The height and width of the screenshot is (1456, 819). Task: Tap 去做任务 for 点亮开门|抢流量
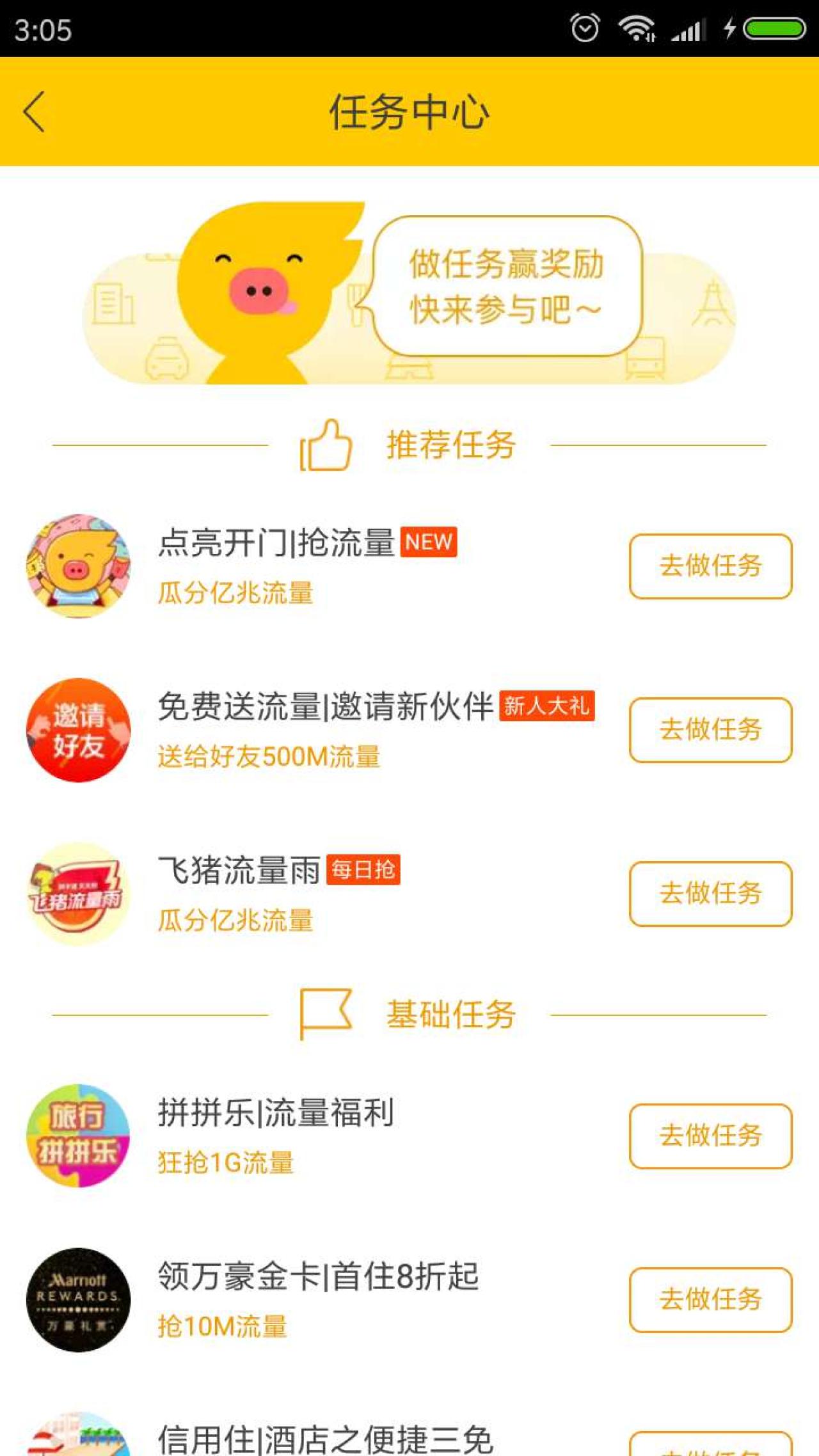point(710,566)
